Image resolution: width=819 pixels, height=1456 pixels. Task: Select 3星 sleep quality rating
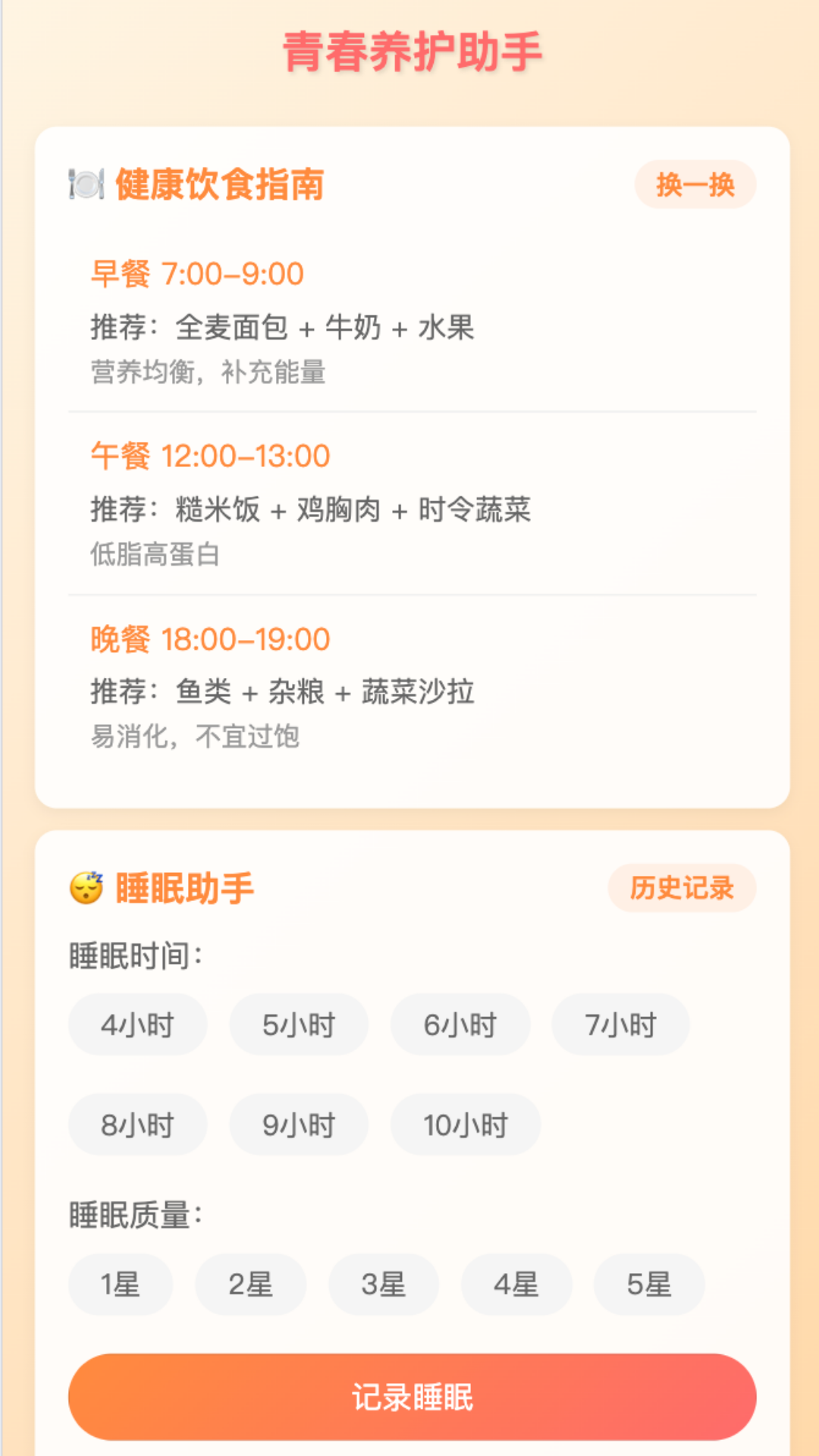(384, 1284)
